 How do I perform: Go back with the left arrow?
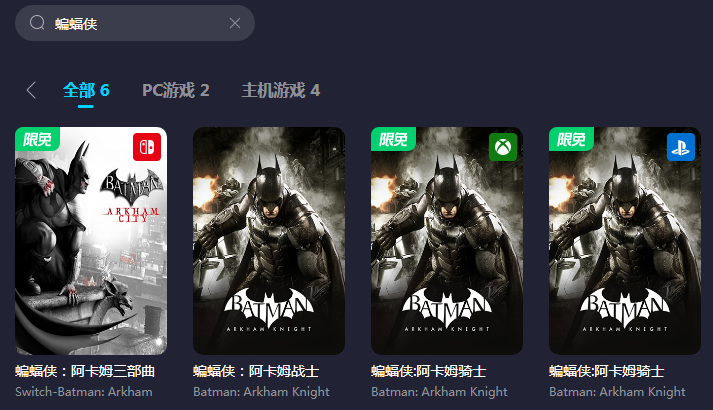tap(30, 91)
